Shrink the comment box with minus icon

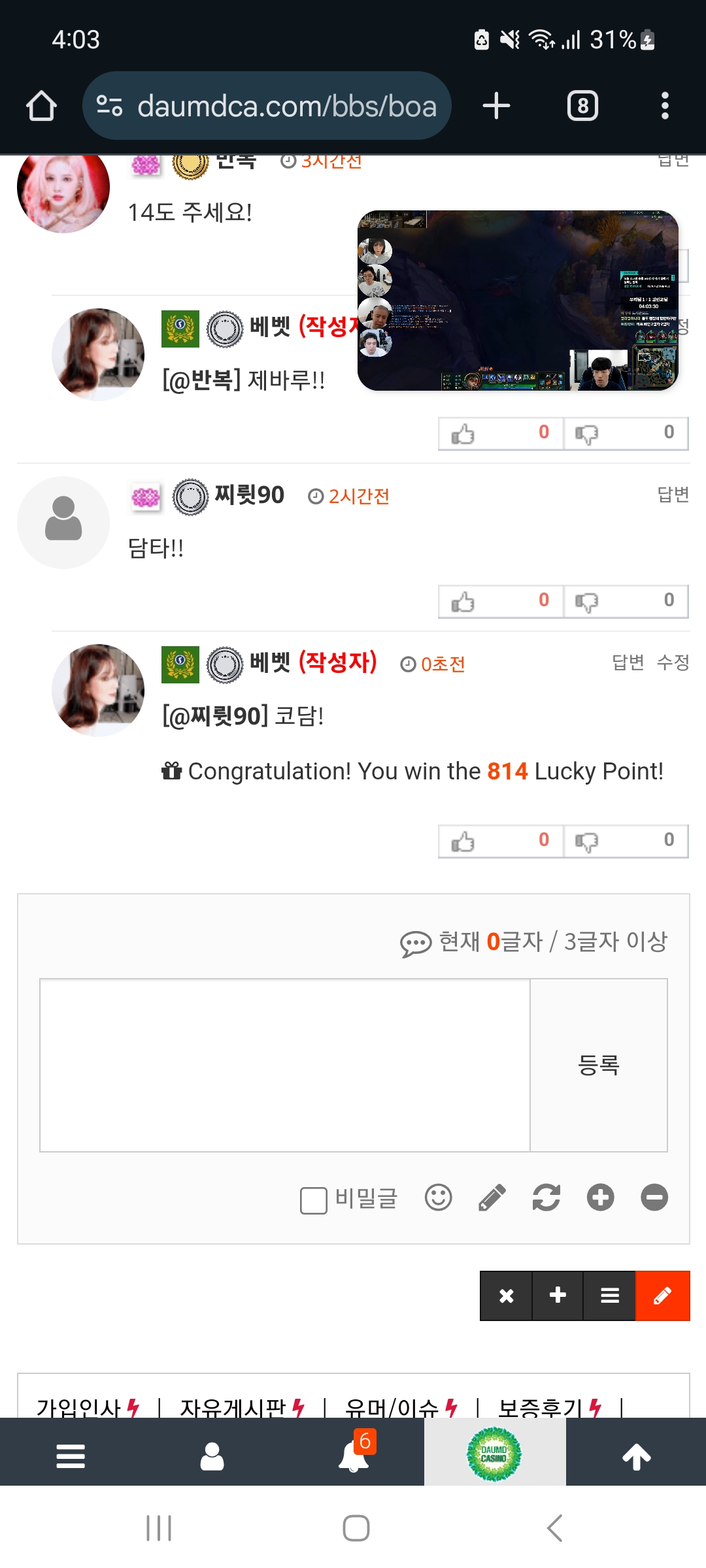pos(654,1198)
